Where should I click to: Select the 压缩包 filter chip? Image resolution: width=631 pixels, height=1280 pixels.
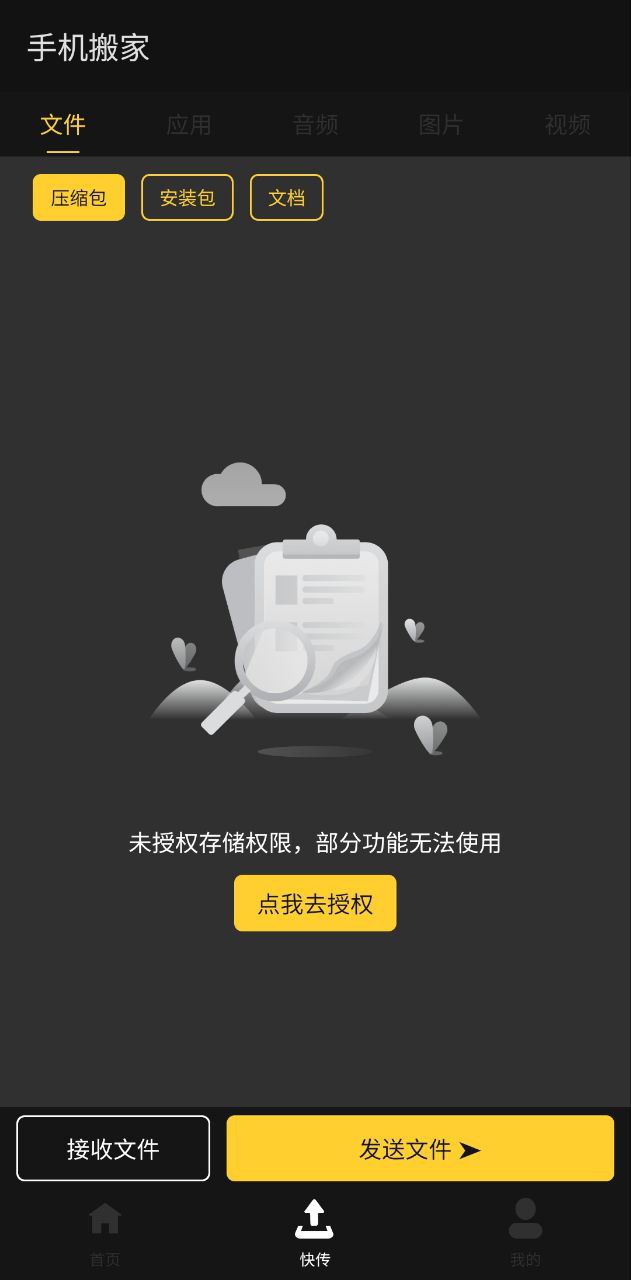point(79,198)
